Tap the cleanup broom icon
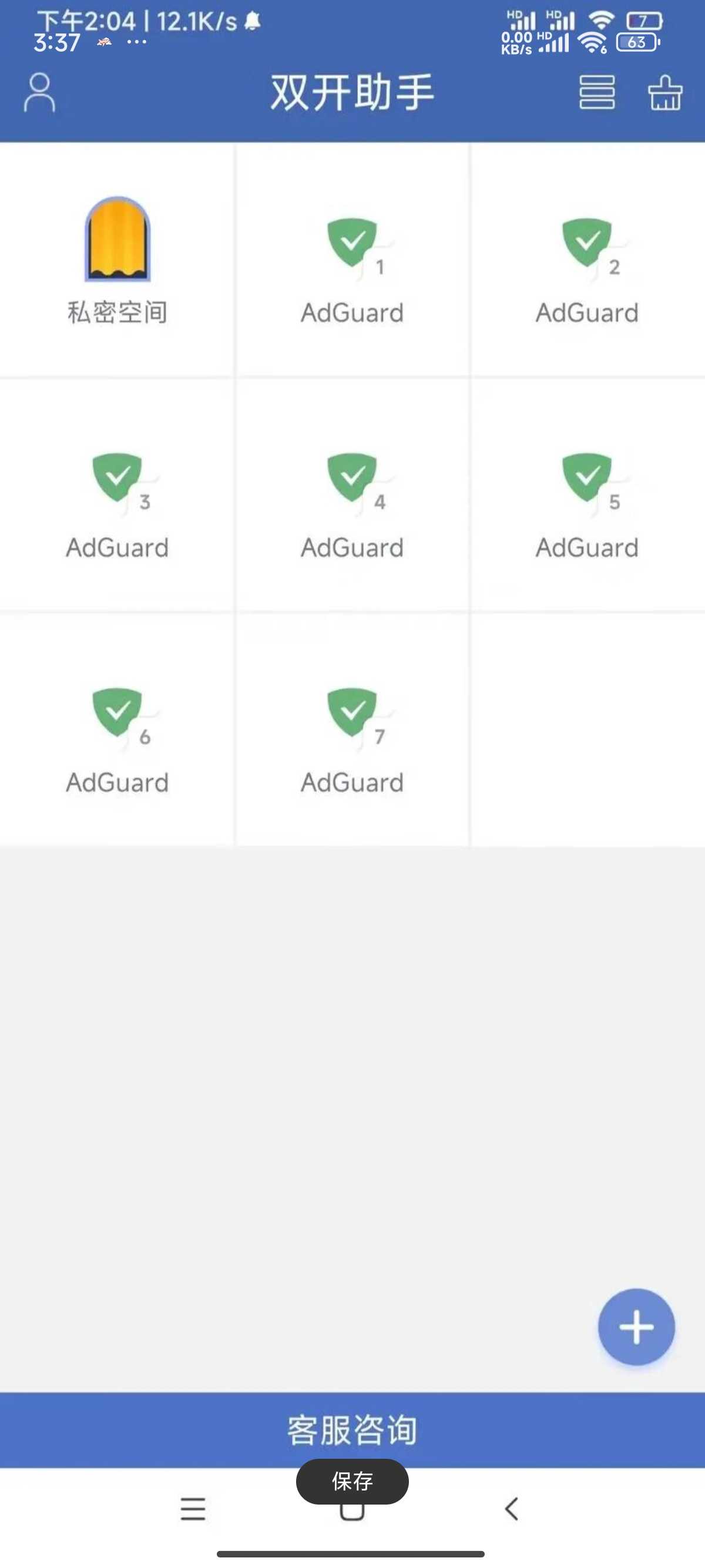705x1568 pixels. 665,93
